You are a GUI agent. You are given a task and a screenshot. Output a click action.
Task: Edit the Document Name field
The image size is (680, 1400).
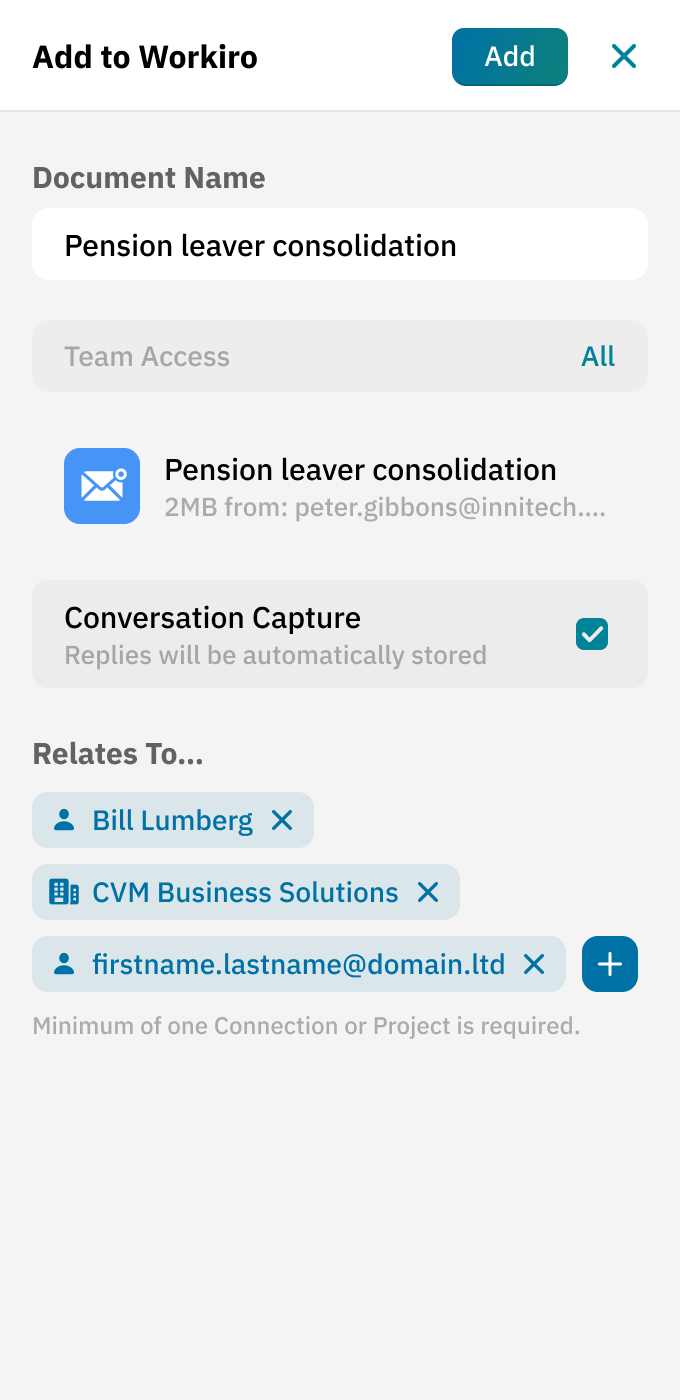click(340, 245)
